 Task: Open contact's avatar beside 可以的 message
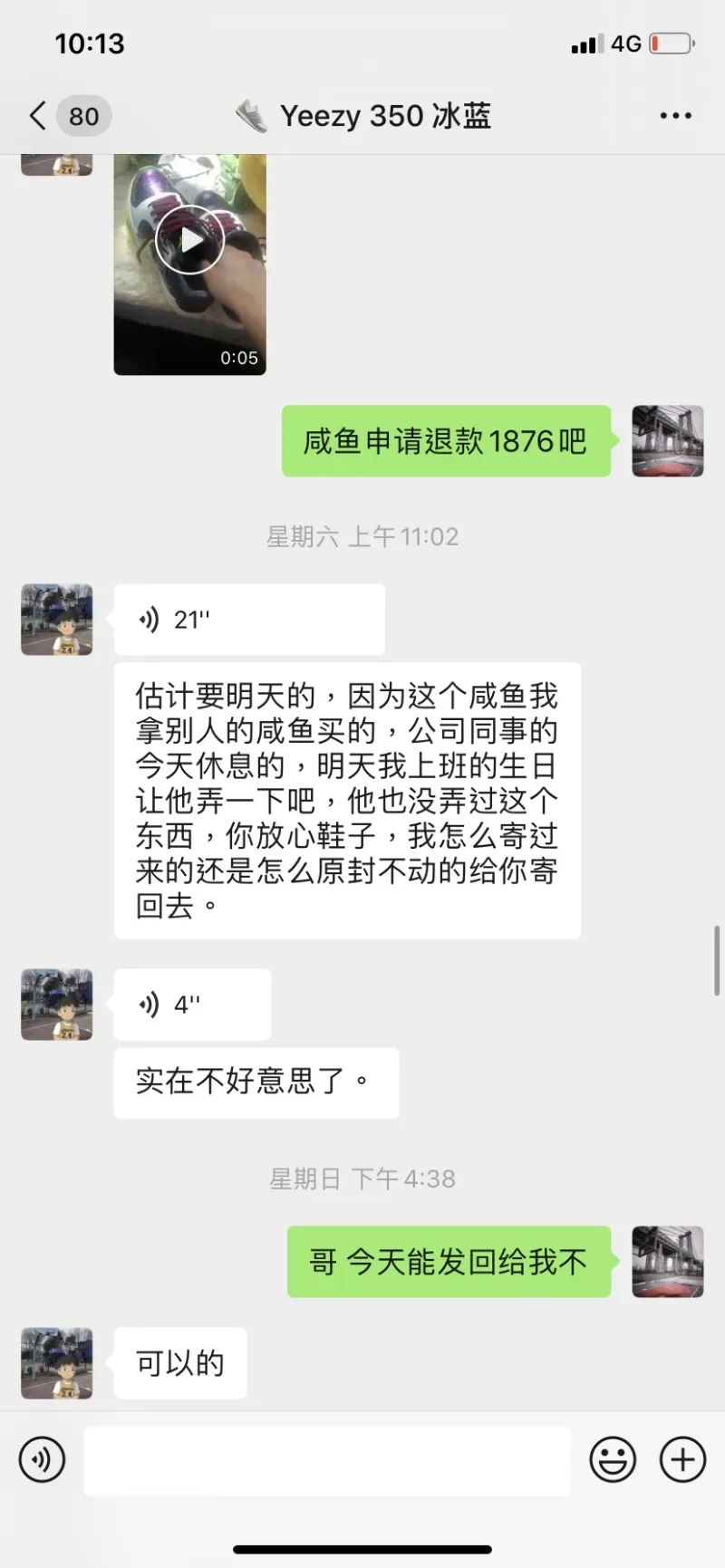point(57,1363)
